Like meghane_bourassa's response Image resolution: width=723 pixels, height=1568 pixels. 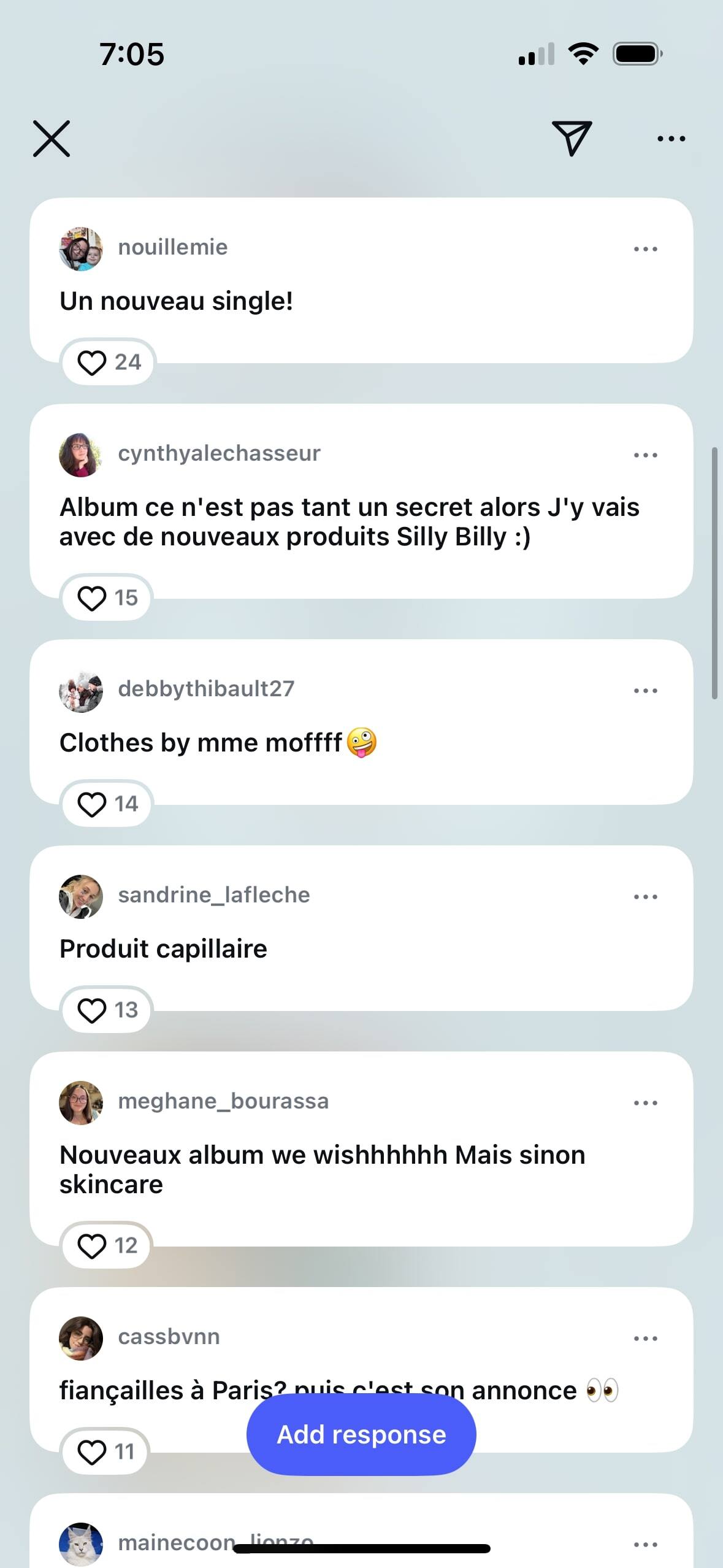[93, 1246]
